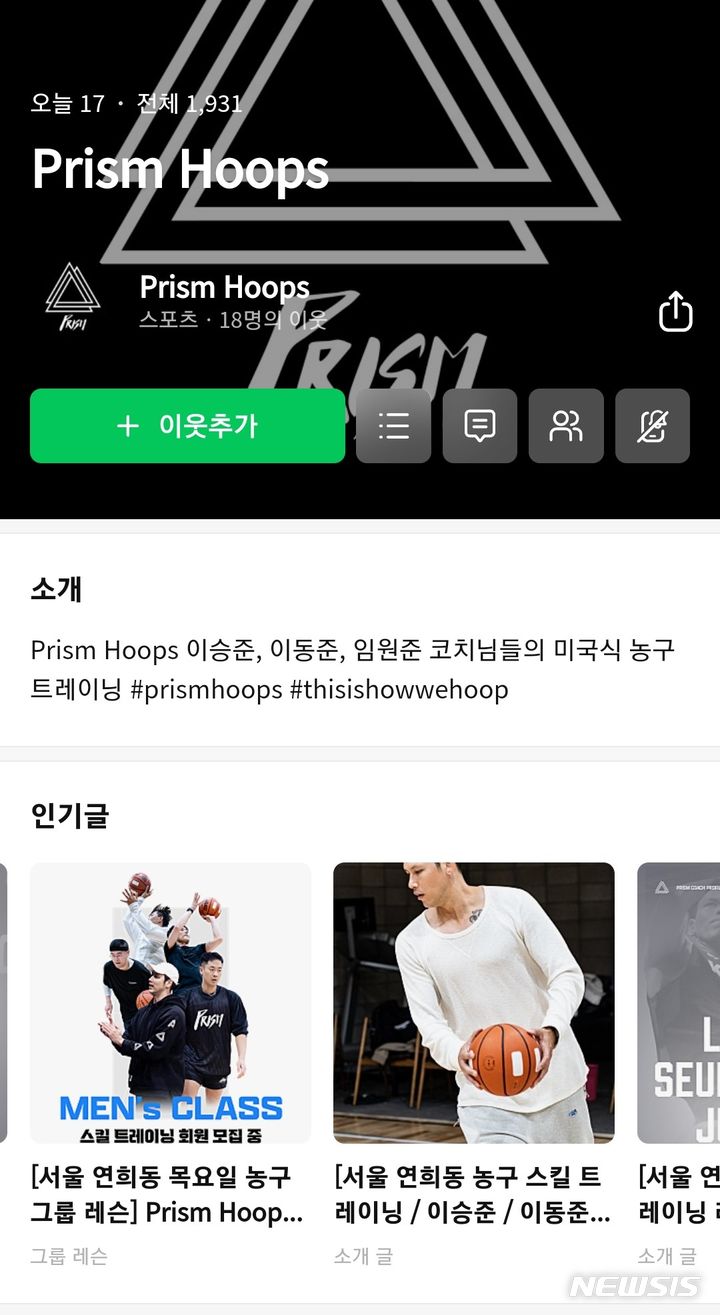
Task: Toggle notifications with the slashed pen icon
Action: pyautogui.click(x=652, y=426)
